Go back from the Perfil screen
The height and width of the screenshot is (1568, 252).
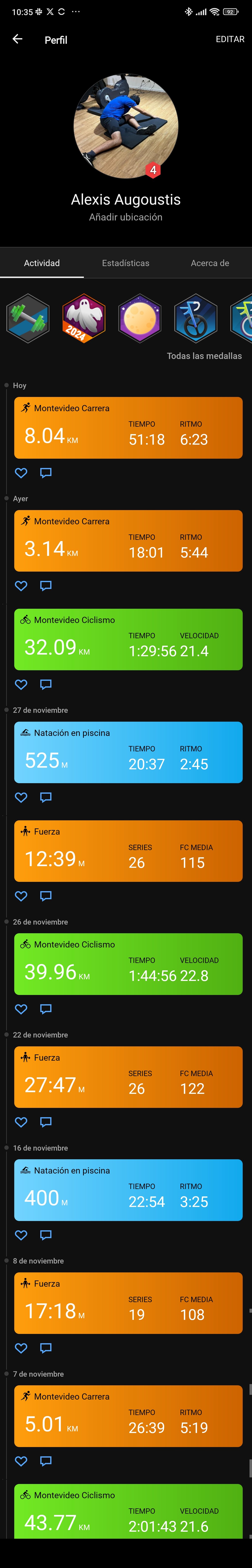pyautogui.click(x=18, y=39)
